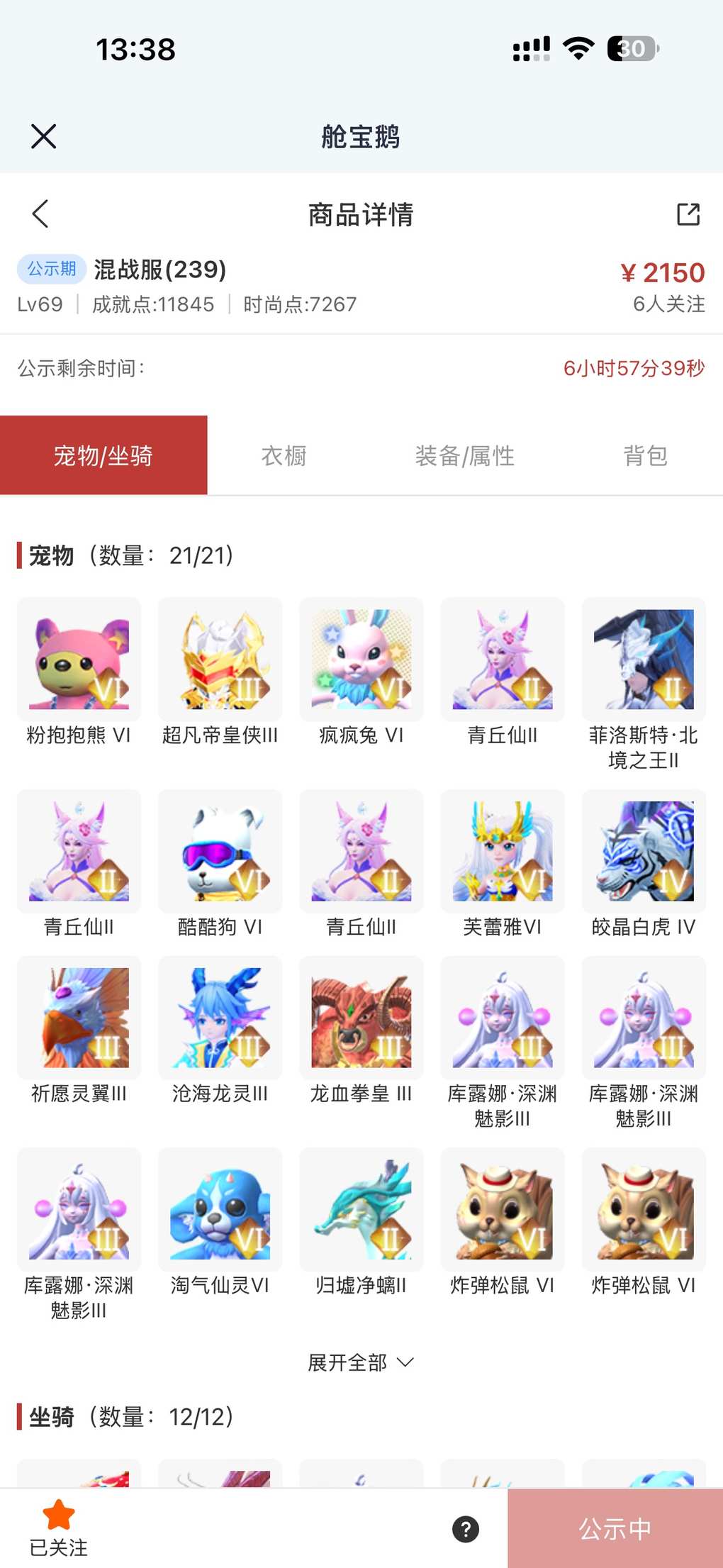Open pet 粉抱抱熊 VI

[79, 660]
